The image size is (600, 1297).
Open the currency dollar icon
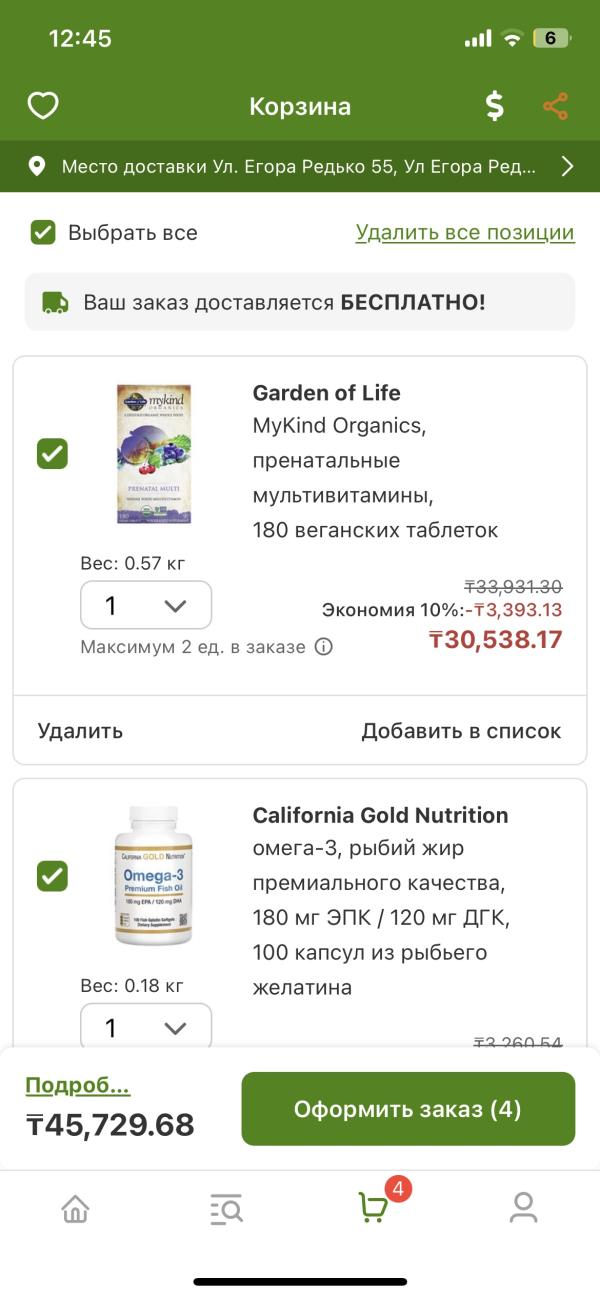(494, 106)
